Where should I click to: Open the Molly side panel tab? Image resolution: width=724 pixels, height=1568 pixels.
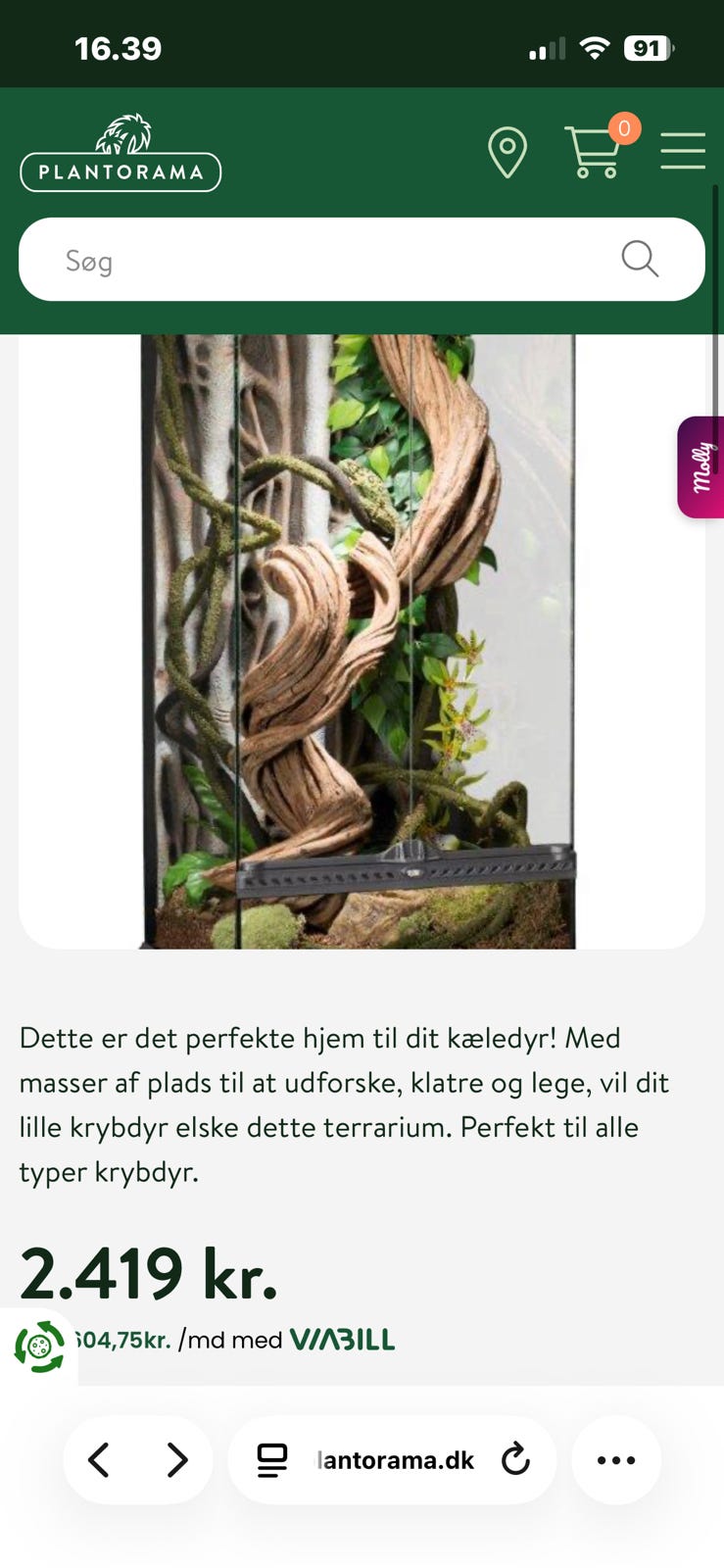click(700, 466)
